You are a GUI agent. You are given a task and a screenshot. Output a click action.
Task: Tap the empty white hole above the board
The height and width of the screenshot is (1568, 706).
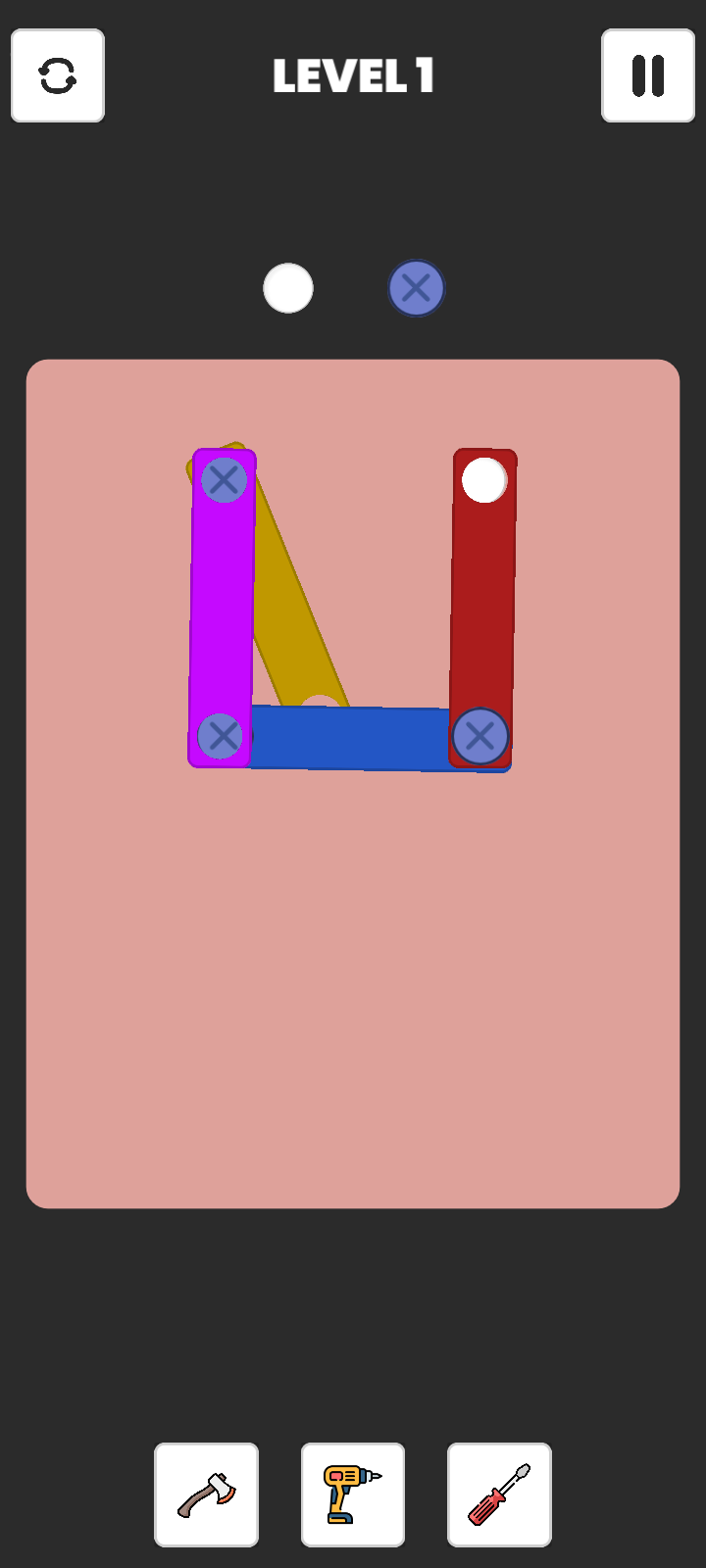(288, 288)
